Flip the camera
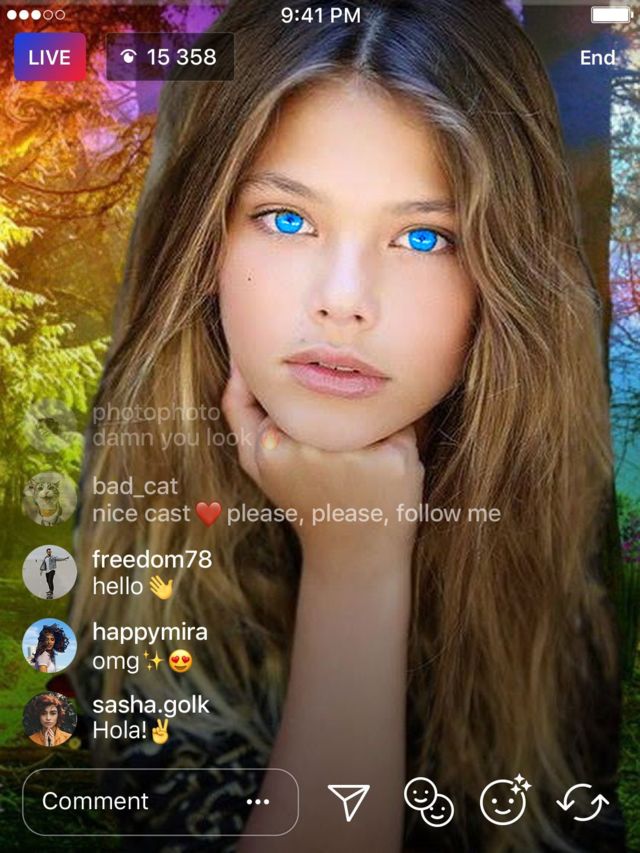Viewport: 640px width, 853px height. coord(583,802)
